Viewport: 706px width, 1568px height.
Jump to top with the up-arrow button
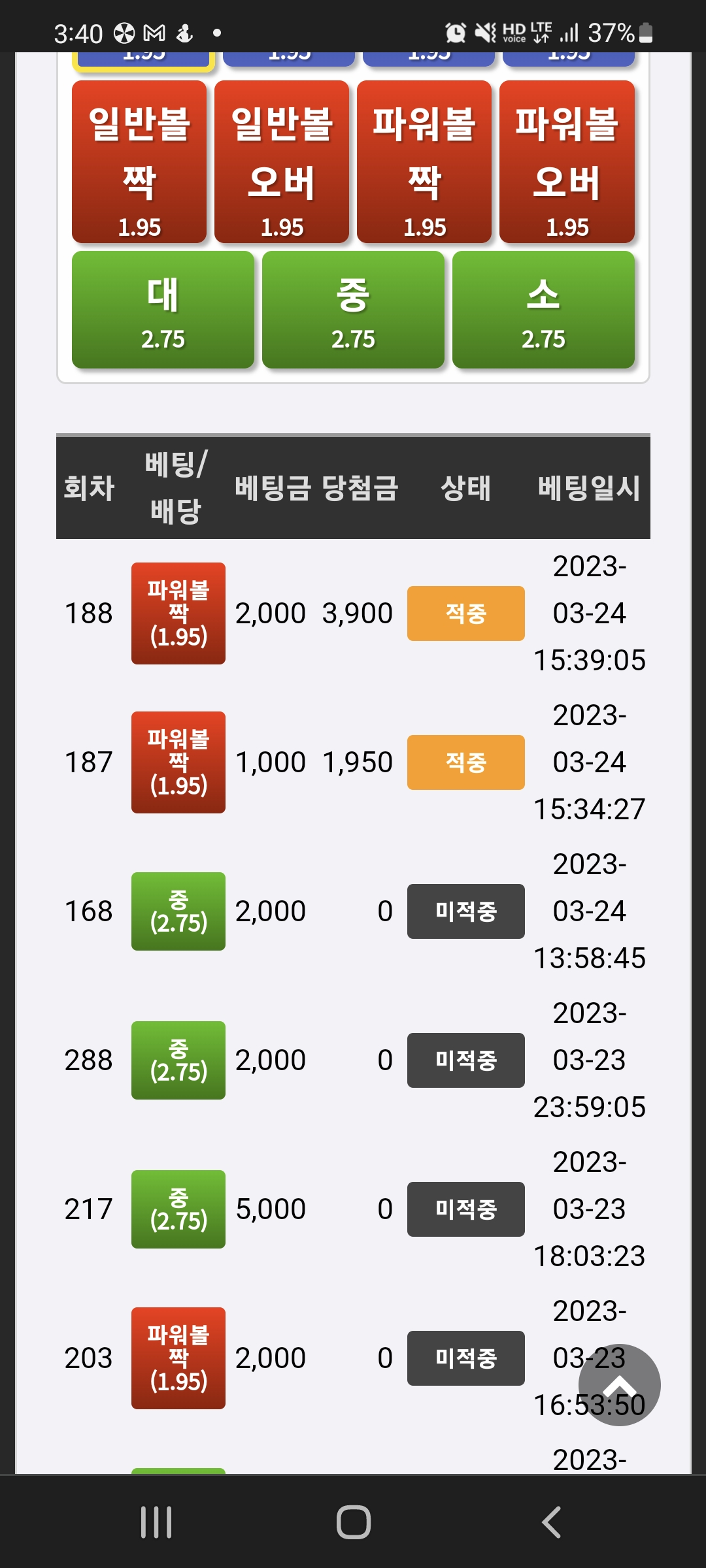(619, 1384)
